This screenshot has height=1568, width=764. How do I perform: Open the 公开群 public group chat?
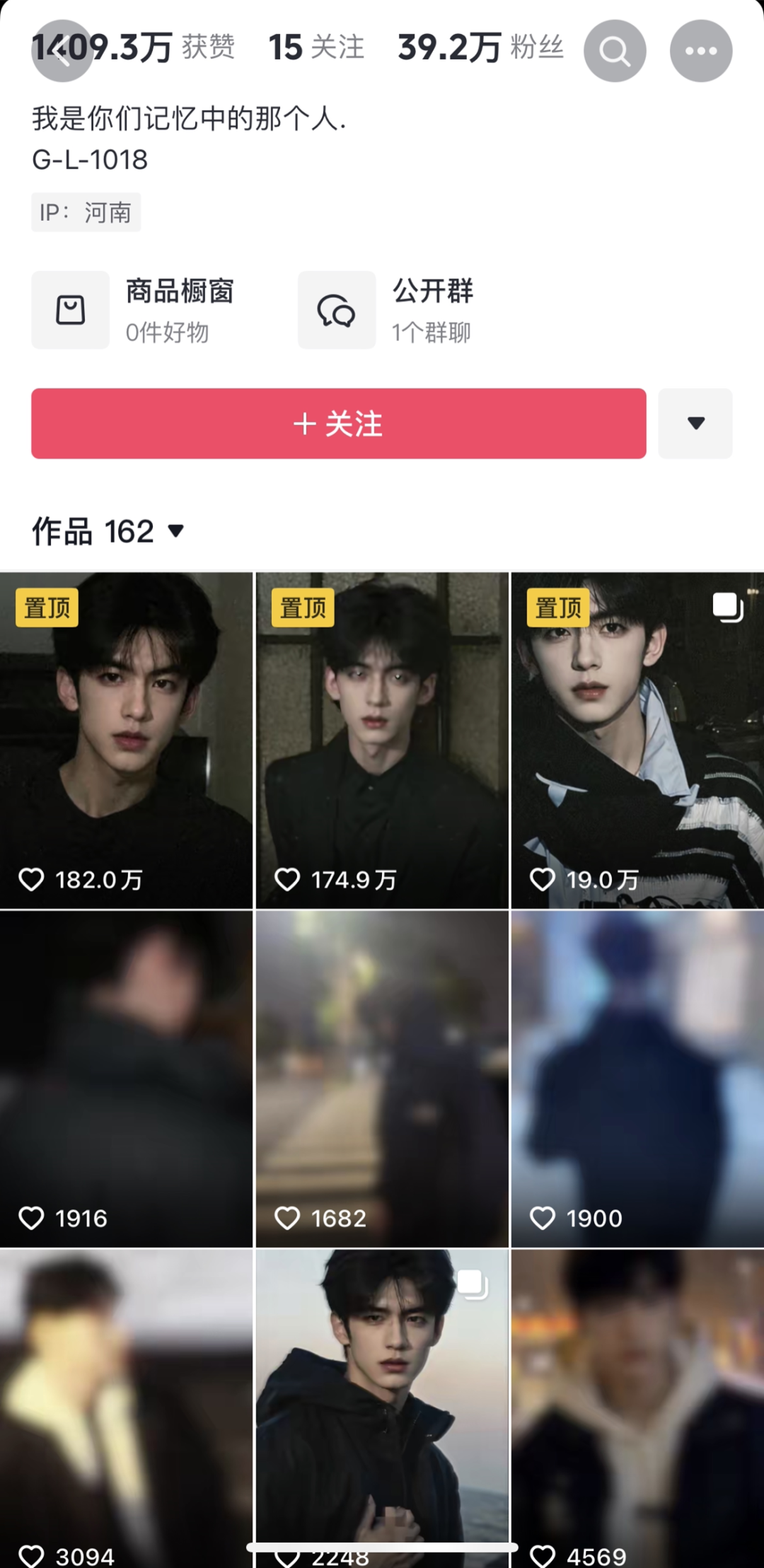click(x=387, y=310)
